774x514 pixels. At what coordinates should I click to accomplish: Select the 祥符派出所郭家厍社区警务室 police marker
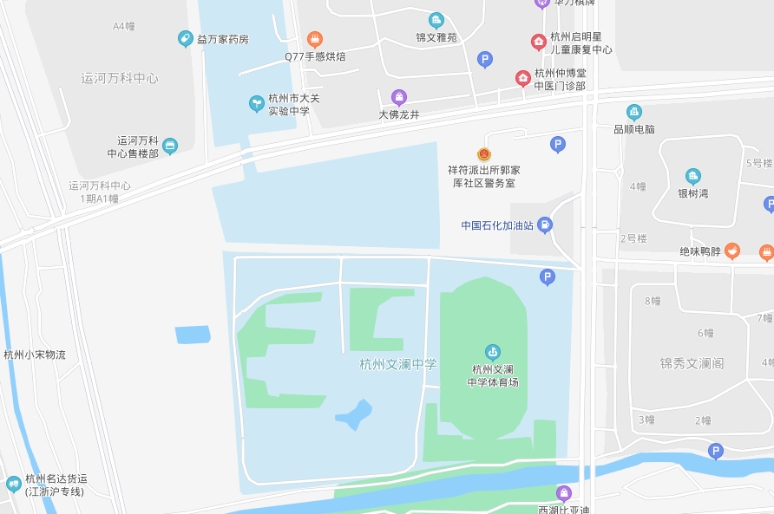(484, 154)
